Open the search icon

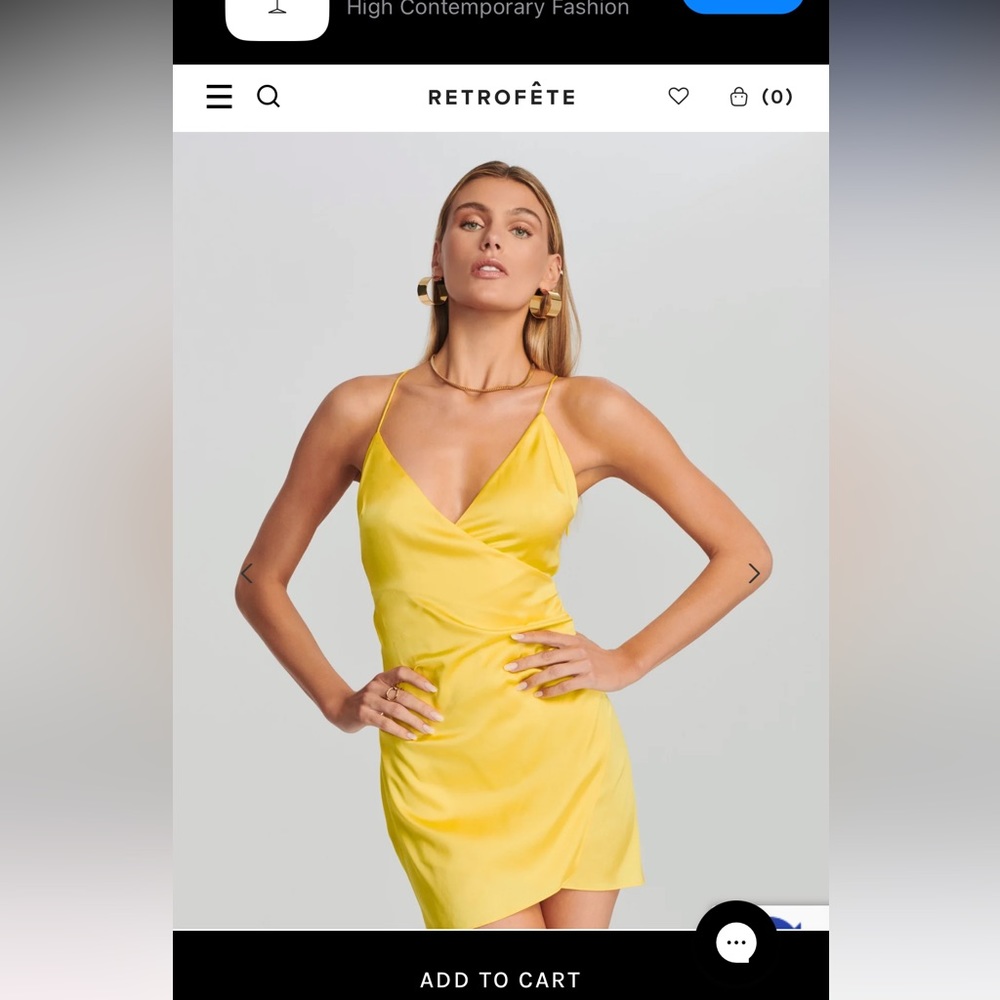click(x=268, y=96)
